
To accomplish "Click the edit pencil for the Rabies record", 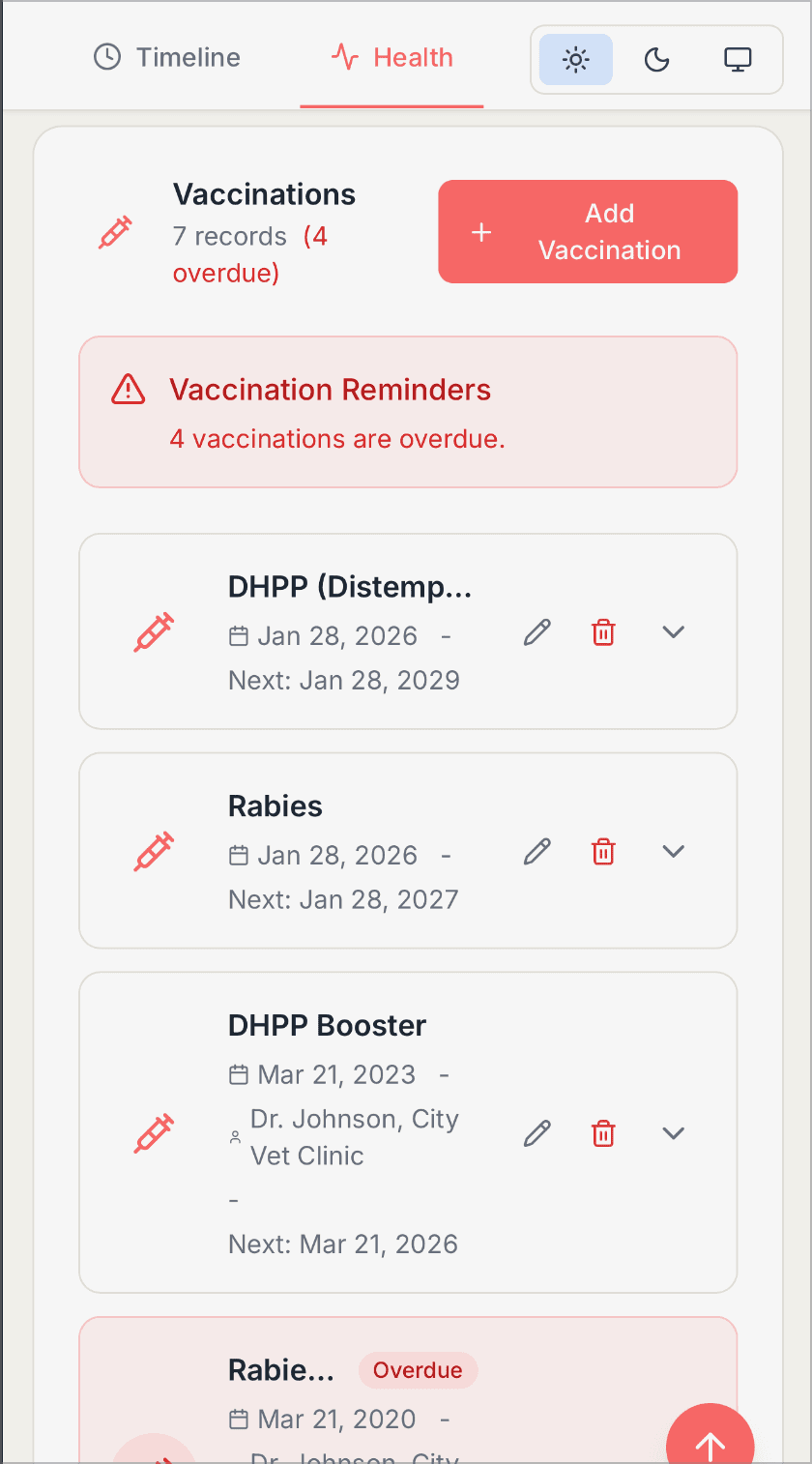I will pos(537,851).
